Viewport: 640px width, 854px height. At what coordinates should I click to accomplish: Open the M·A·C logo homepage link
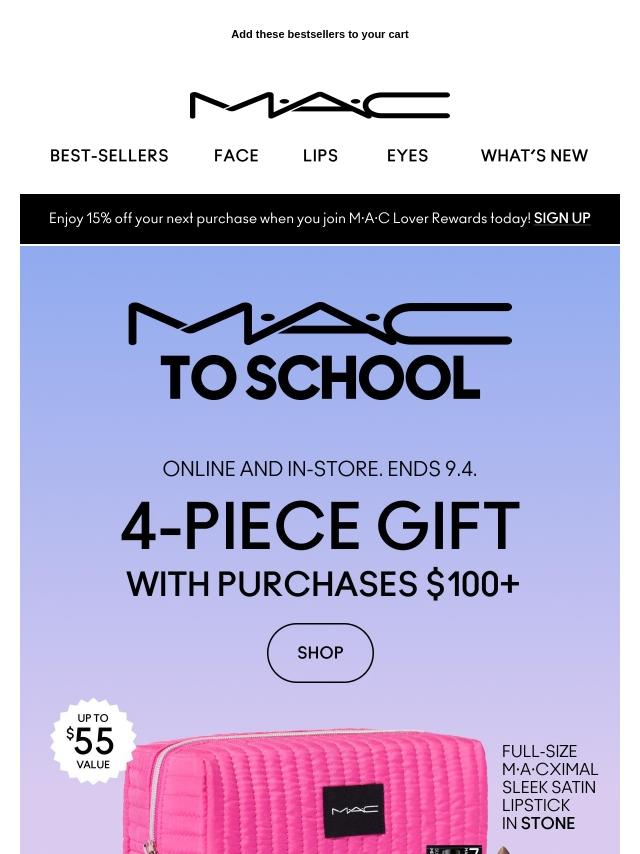tap(320, 105)
